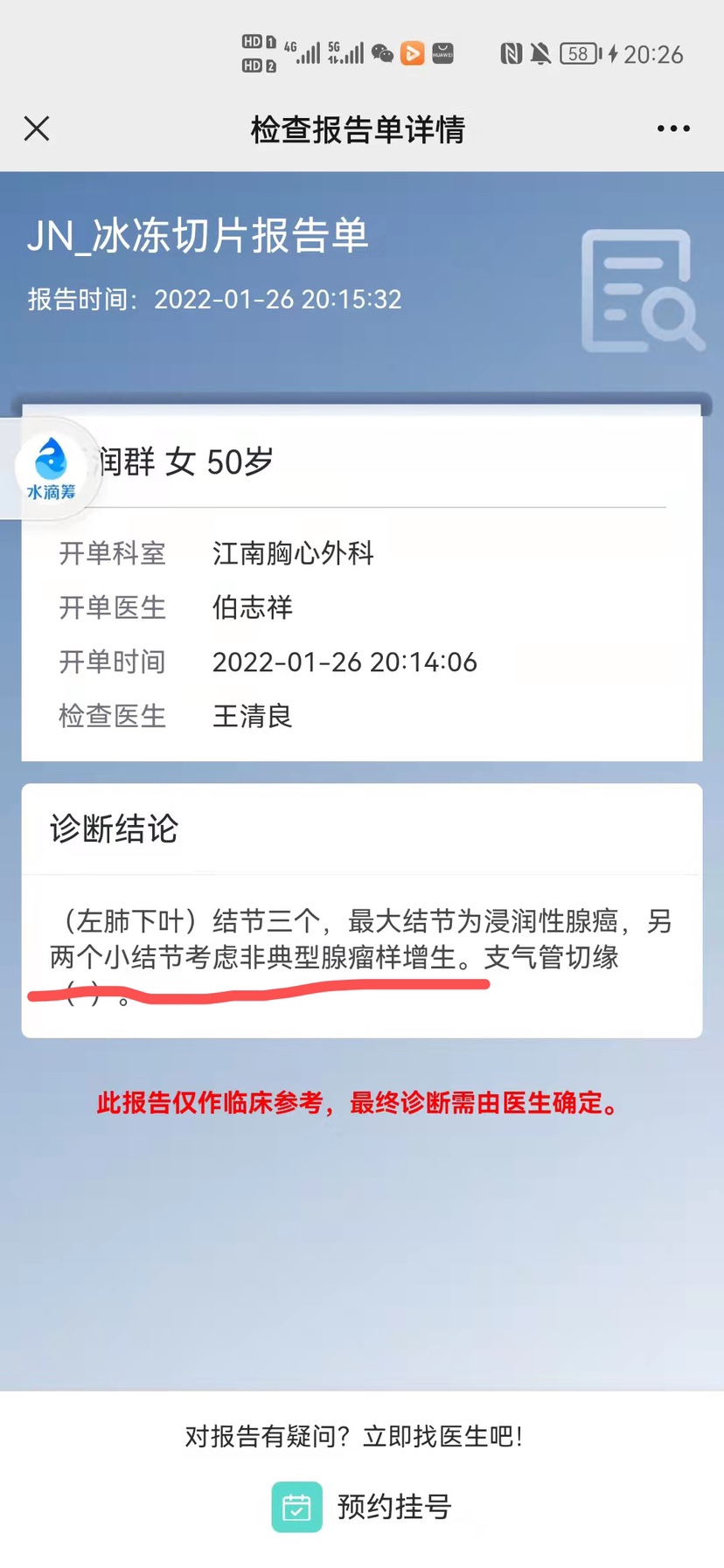Close the report detail page
The width and height of the screenshot is (724, 1568).
pos(37,128)
